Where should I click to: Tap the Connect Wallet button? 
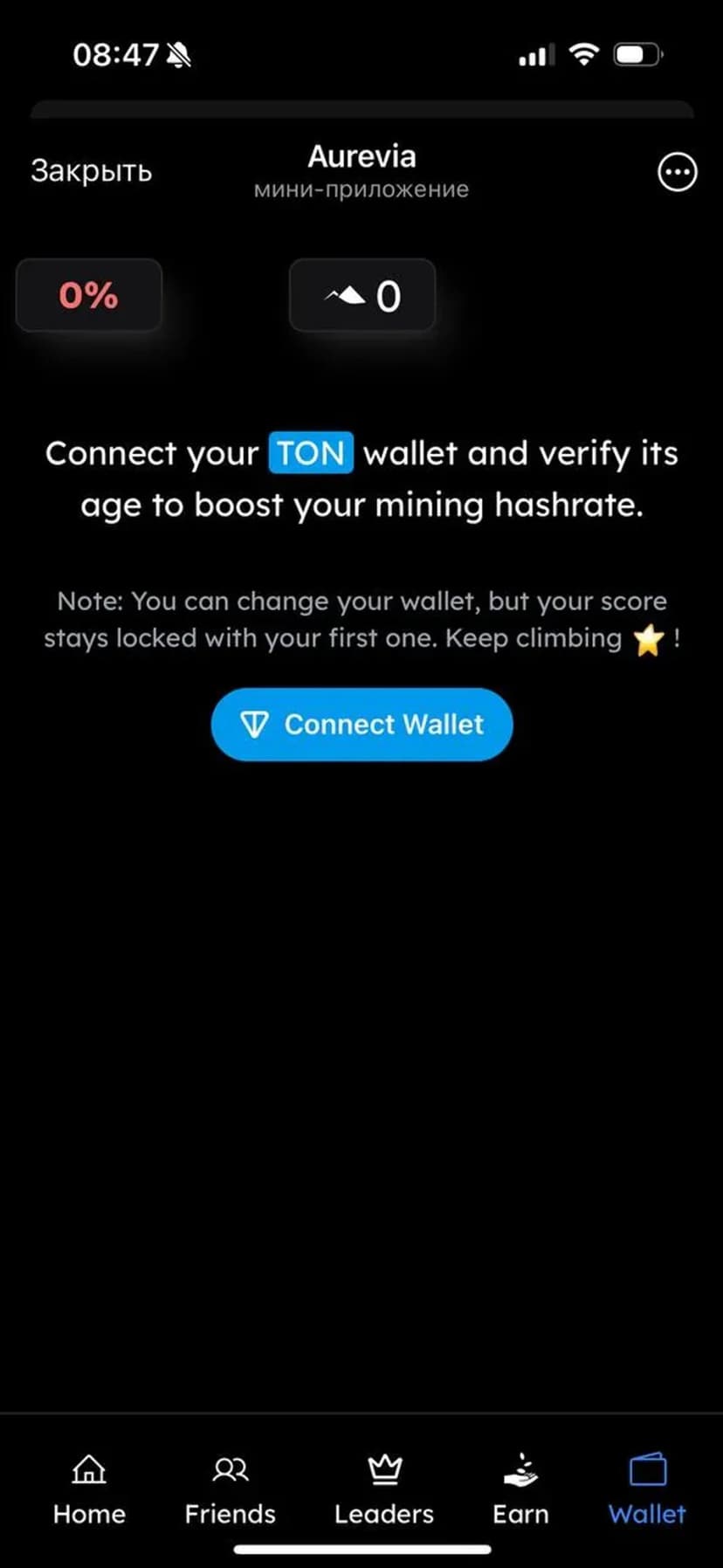coord(361,724)
